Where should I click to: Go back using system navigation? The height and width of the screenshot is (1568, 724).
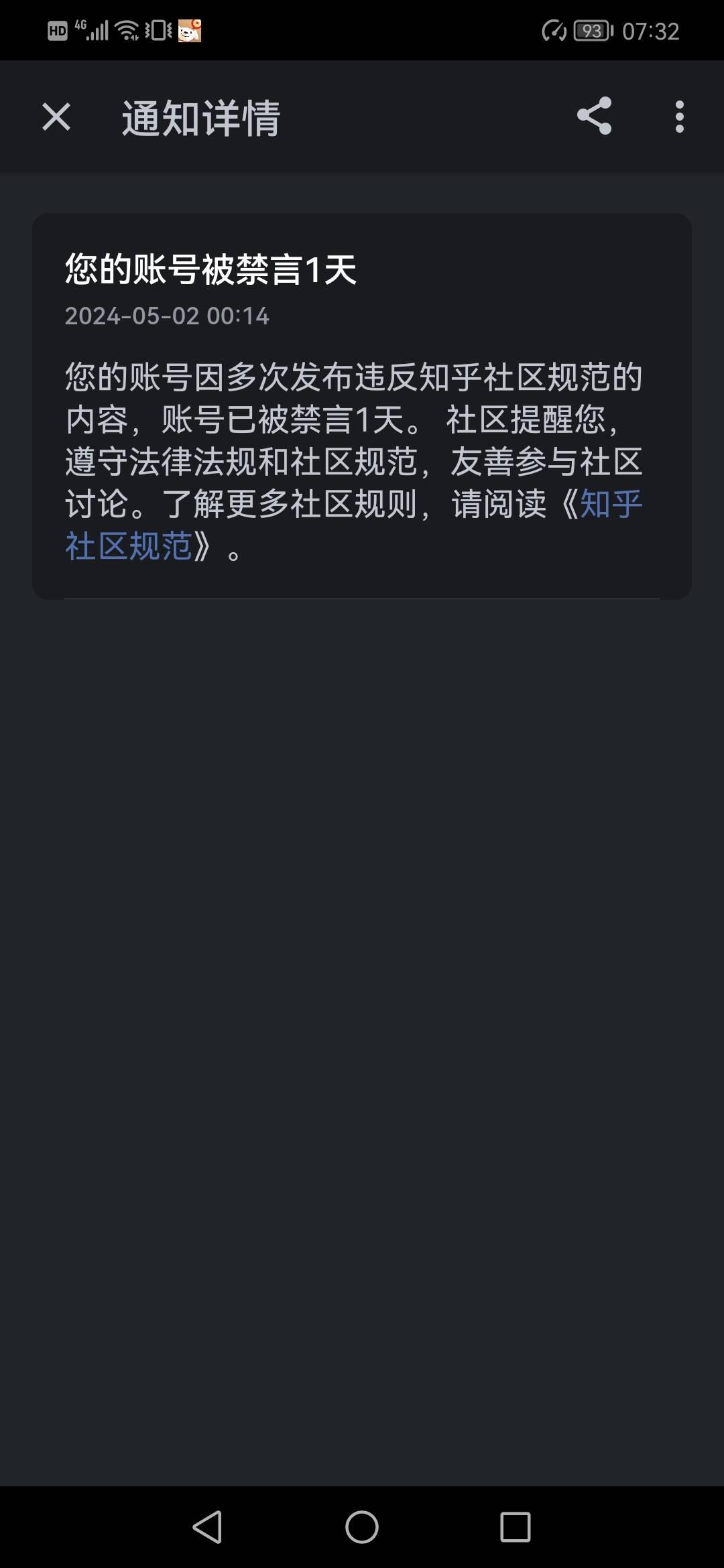tap(207, 1527)
